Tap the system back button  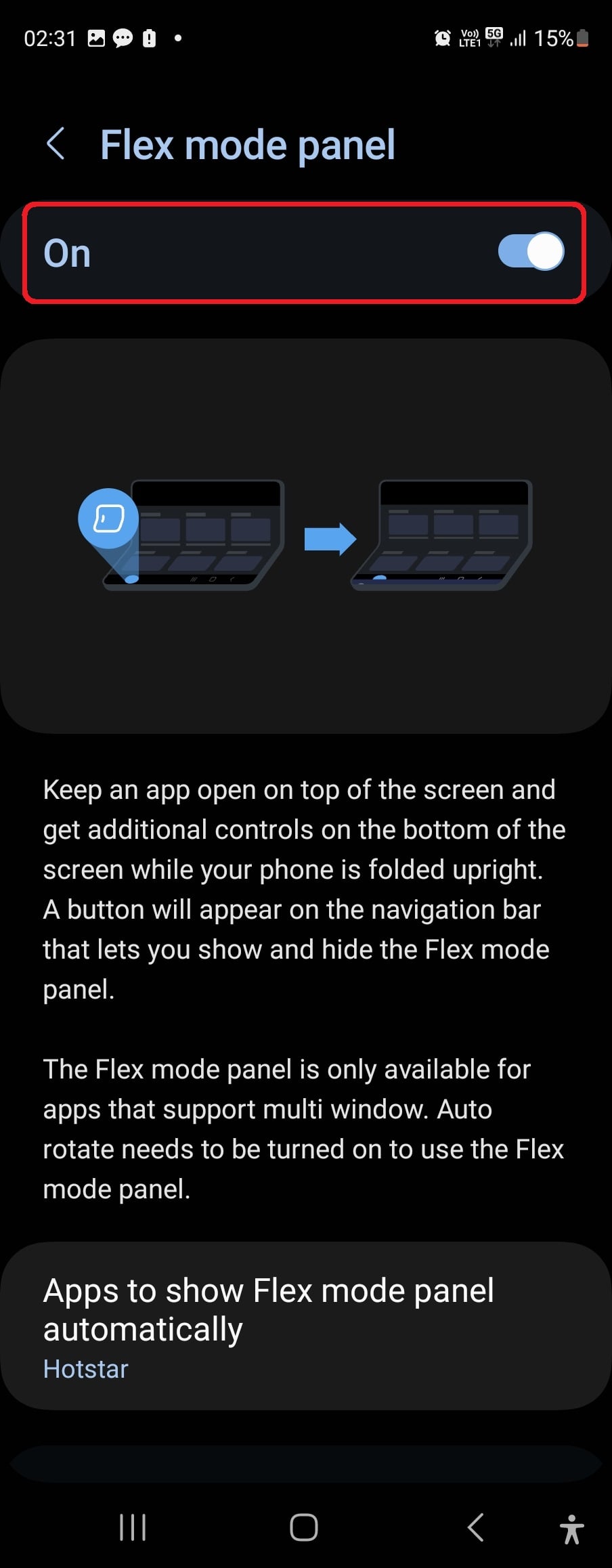[476, 1527]
